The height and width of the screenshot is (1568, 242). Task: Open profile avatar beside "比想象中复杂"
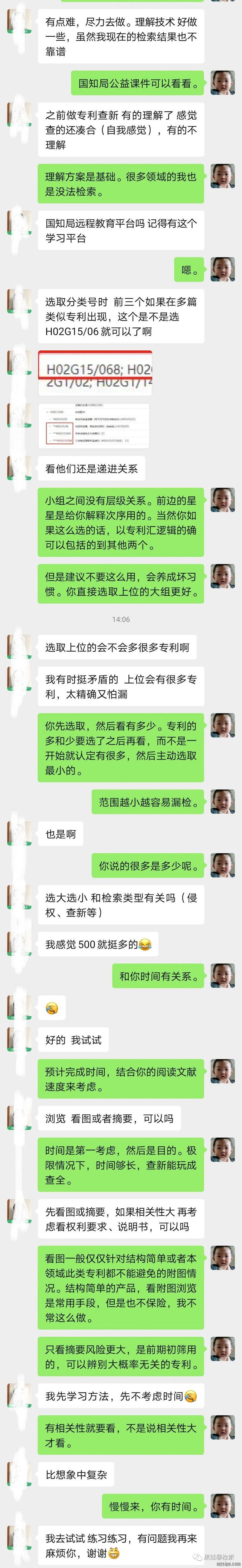click(x=19, y=1474)
